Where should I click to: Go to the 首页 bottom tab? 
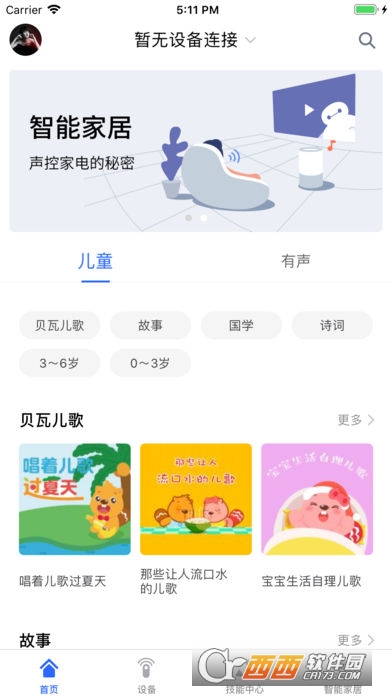49,675
